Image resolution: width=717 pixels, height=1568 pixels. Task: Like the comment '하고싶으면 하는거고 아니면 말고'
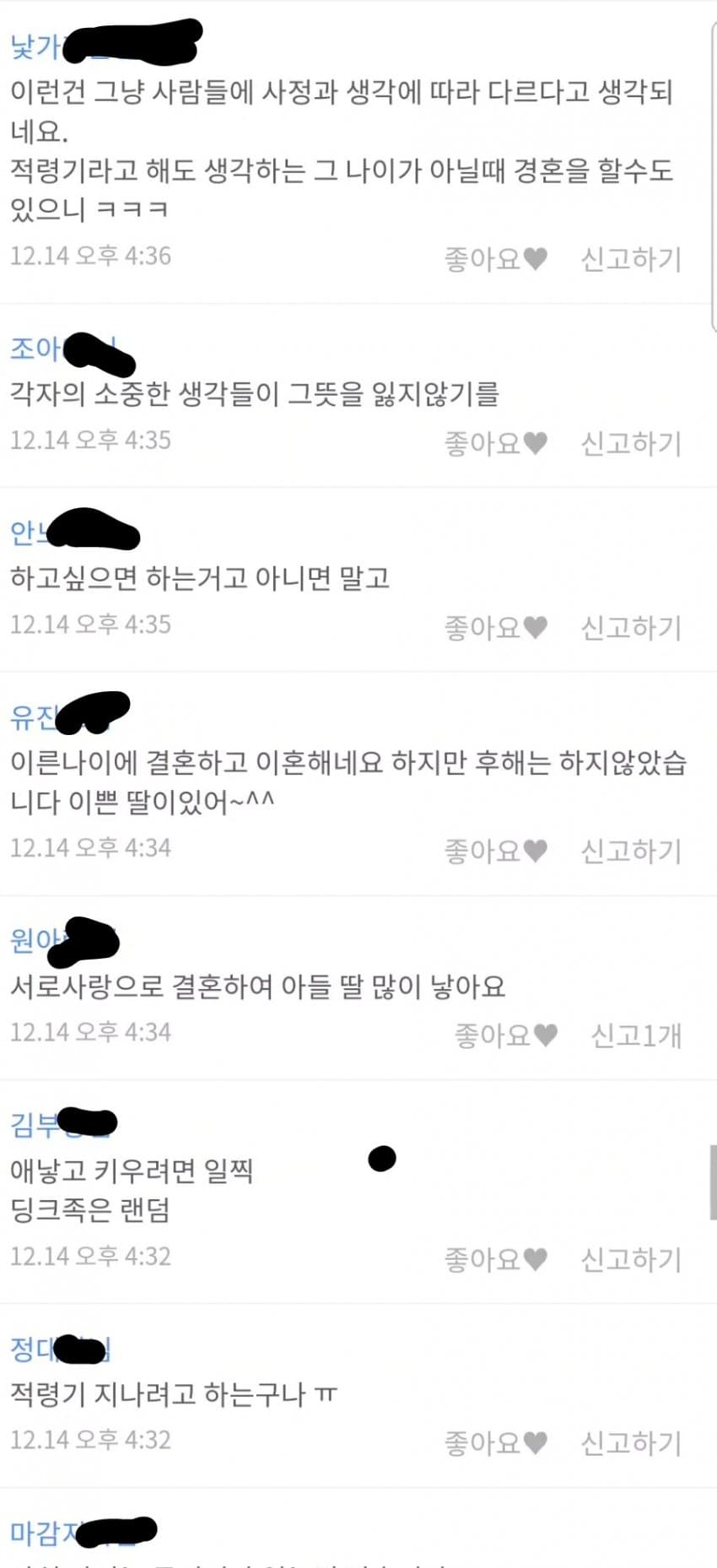click(496, 627)
